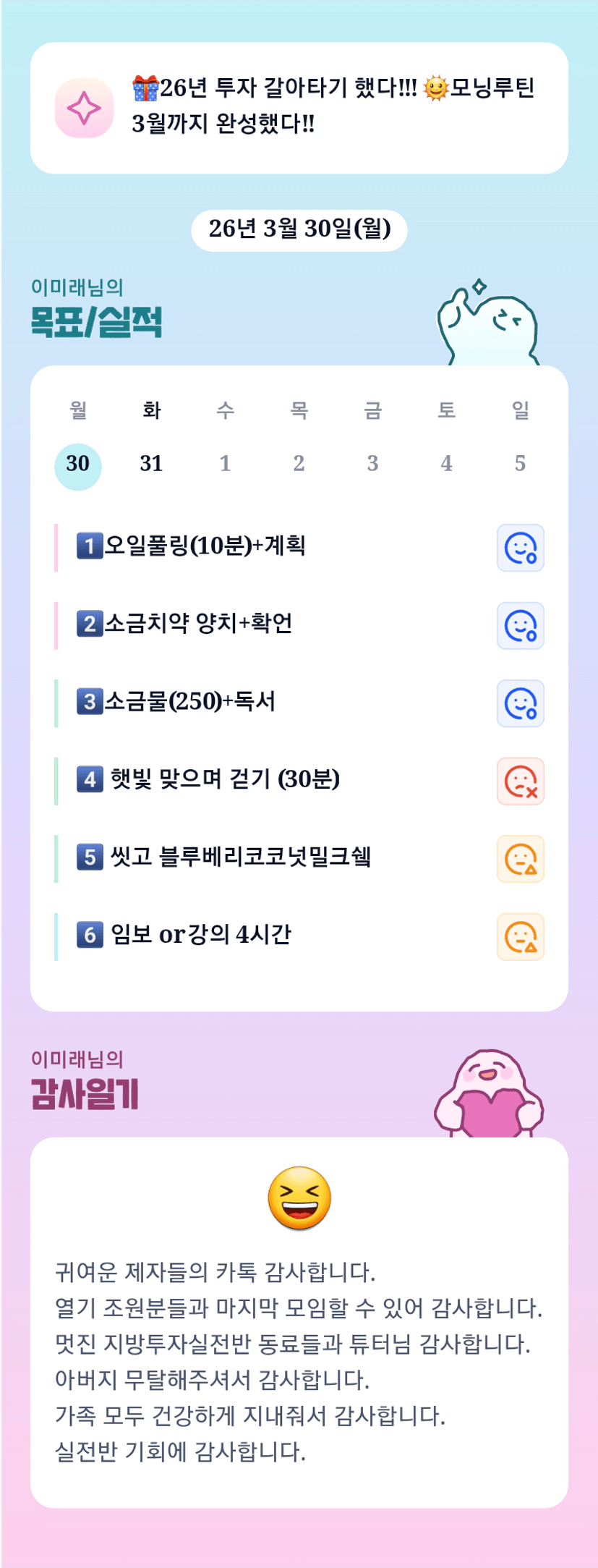This screenshot has width=598, height=1568.
Task: Select Thursday the 2nd in the week calendar
Action: click(299, 464)
